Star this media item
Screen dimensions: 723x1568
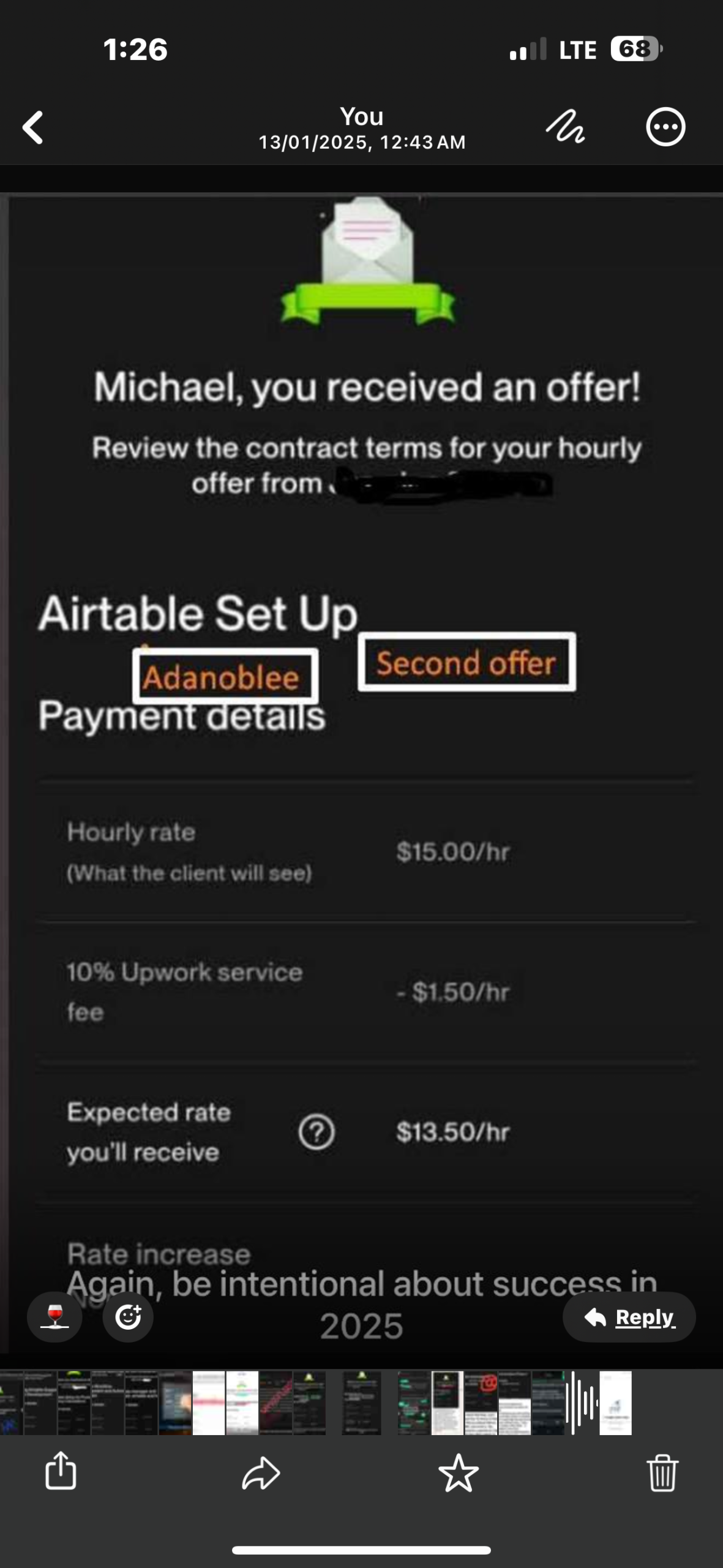click(x=458, y=1472)
